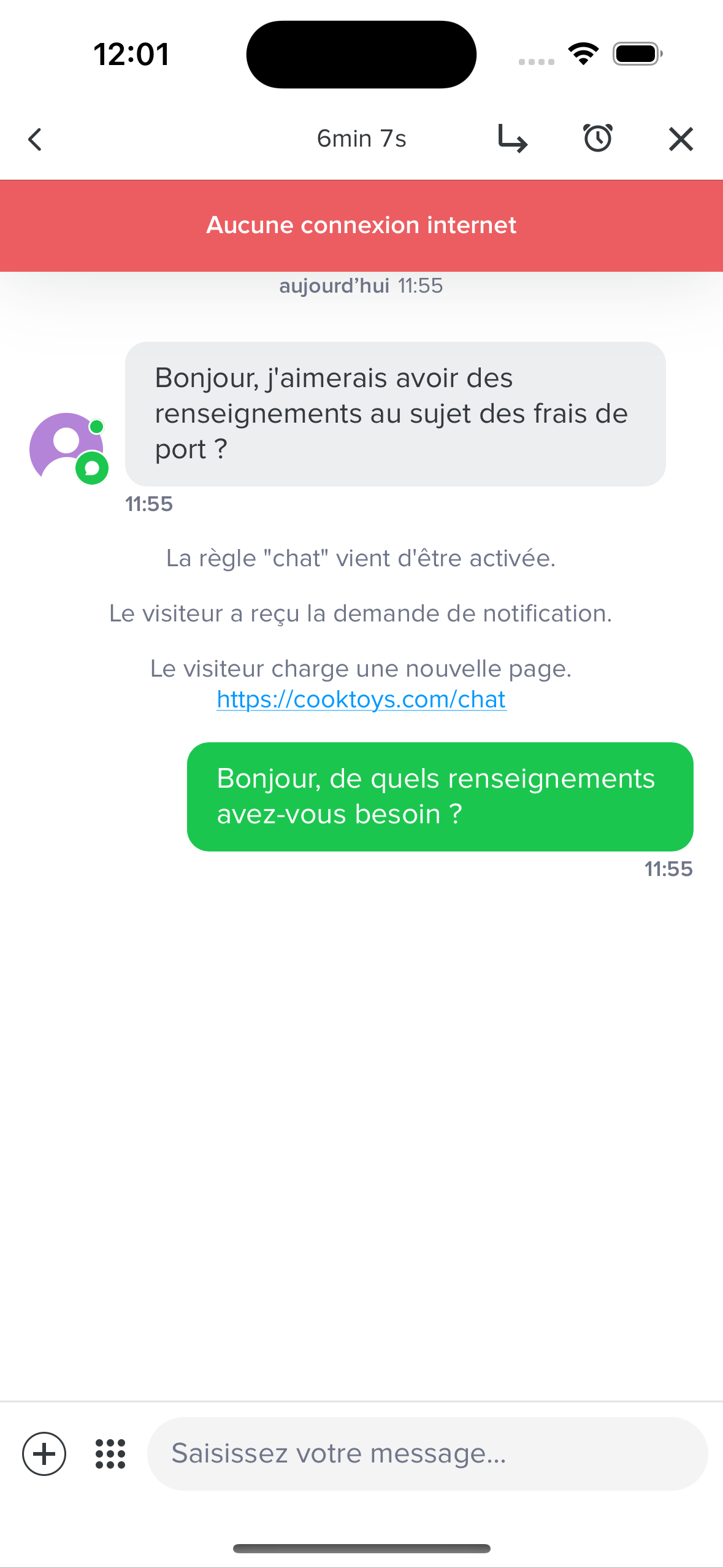Tap the system clock showing 12:01
Image resolution: width=723 pixels, height=1568 pixels.
tap(131, 53)
